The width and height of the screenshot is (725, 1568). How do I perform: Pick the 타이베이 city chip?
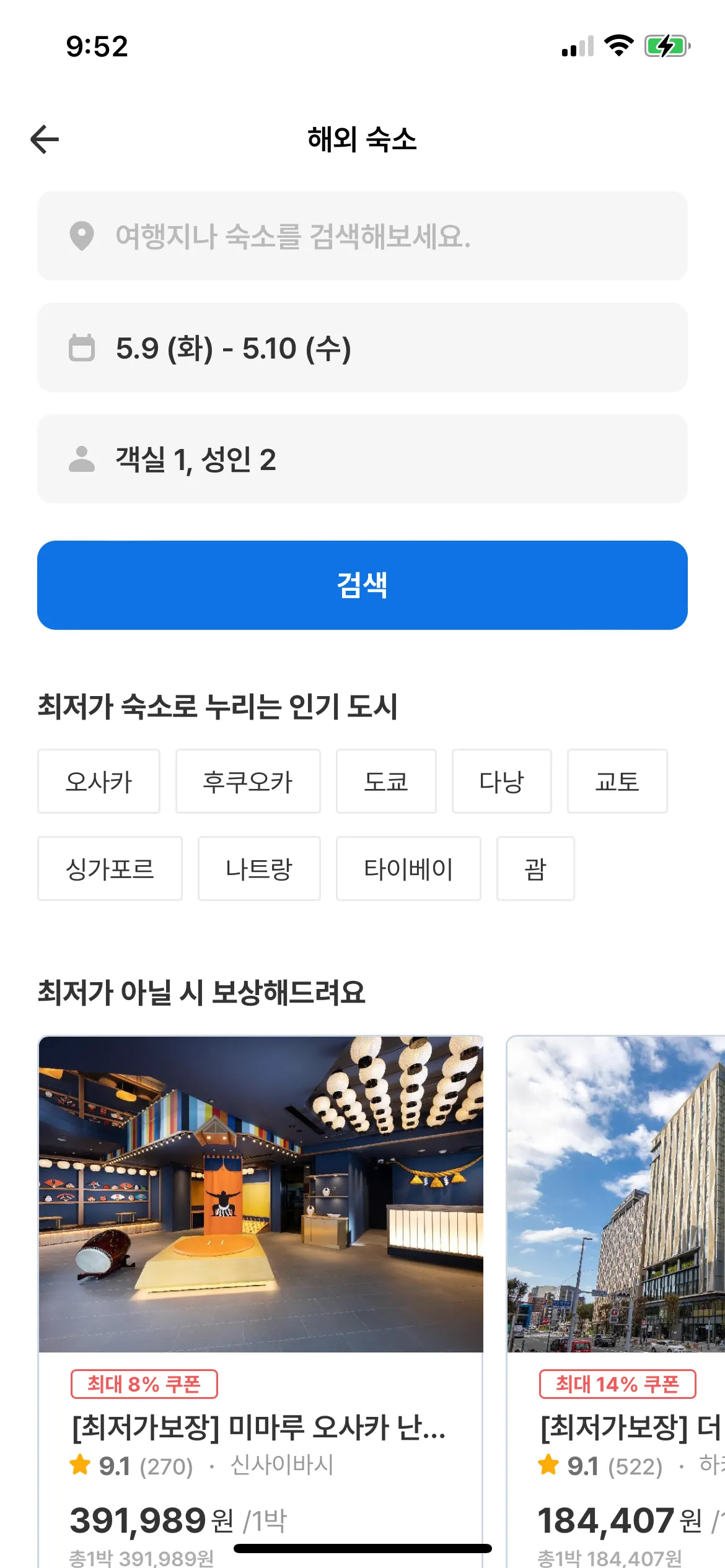408,869
